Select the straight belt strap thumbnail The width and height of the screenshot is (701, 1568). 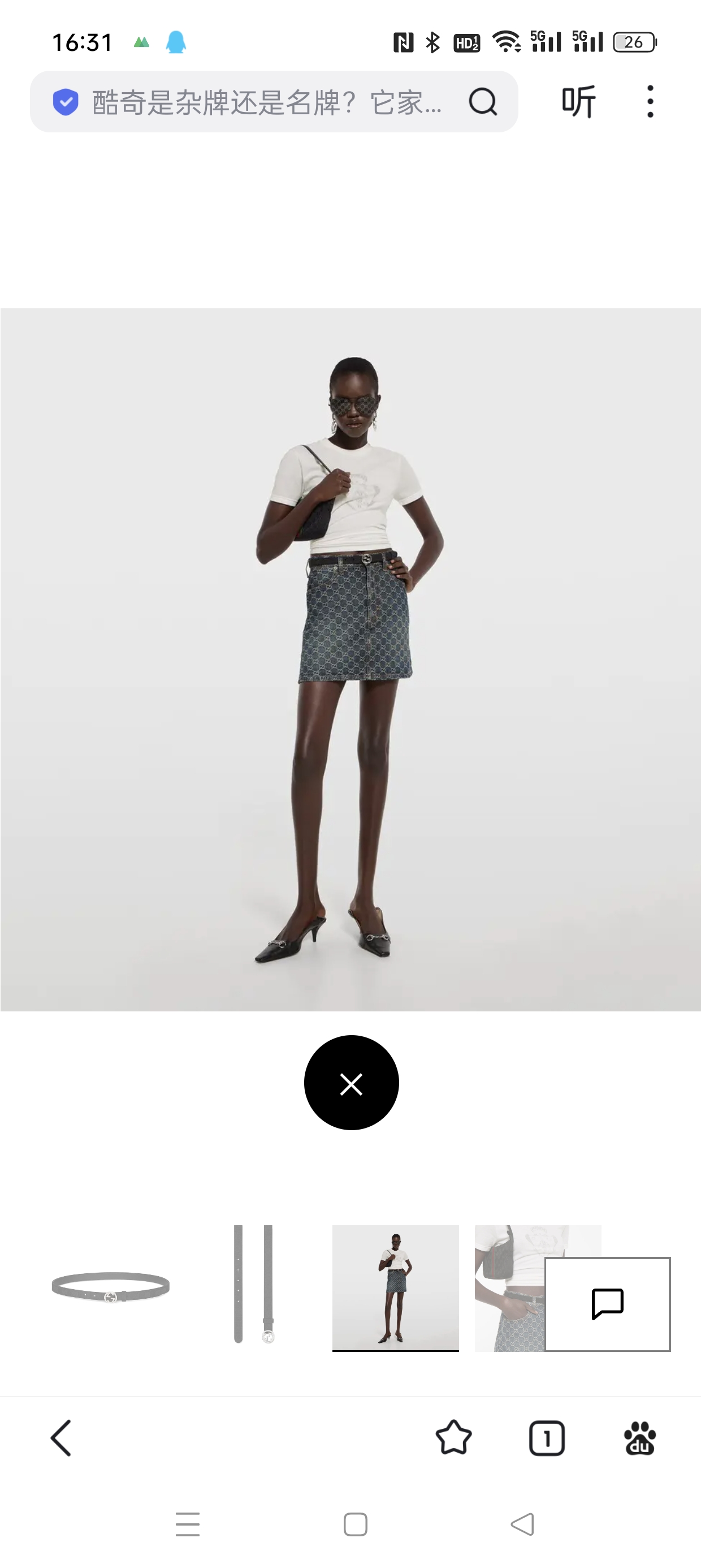[254, 1288]
